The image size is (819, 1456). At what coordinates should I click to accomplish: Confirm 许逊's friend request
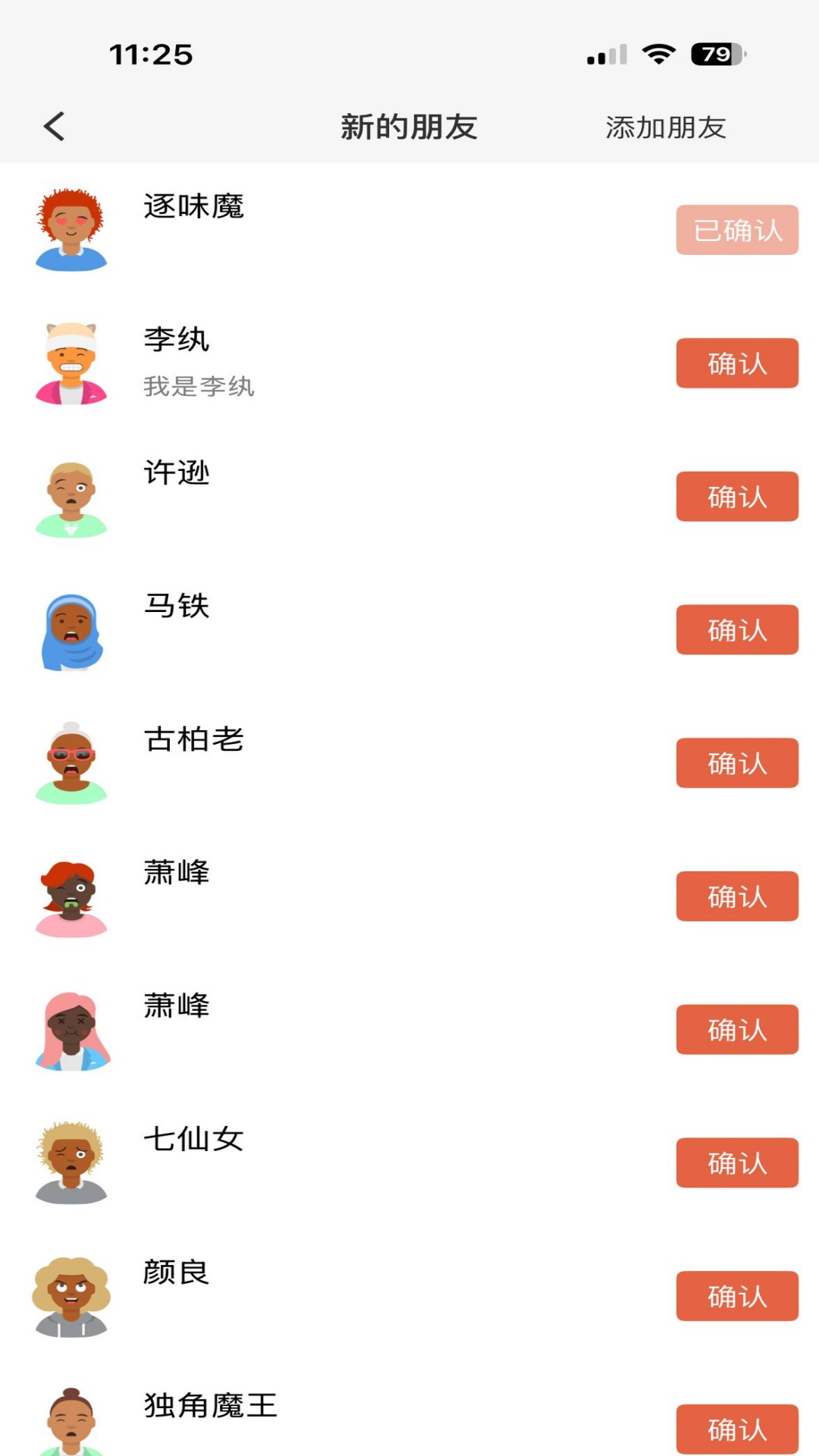click(736, 497)
